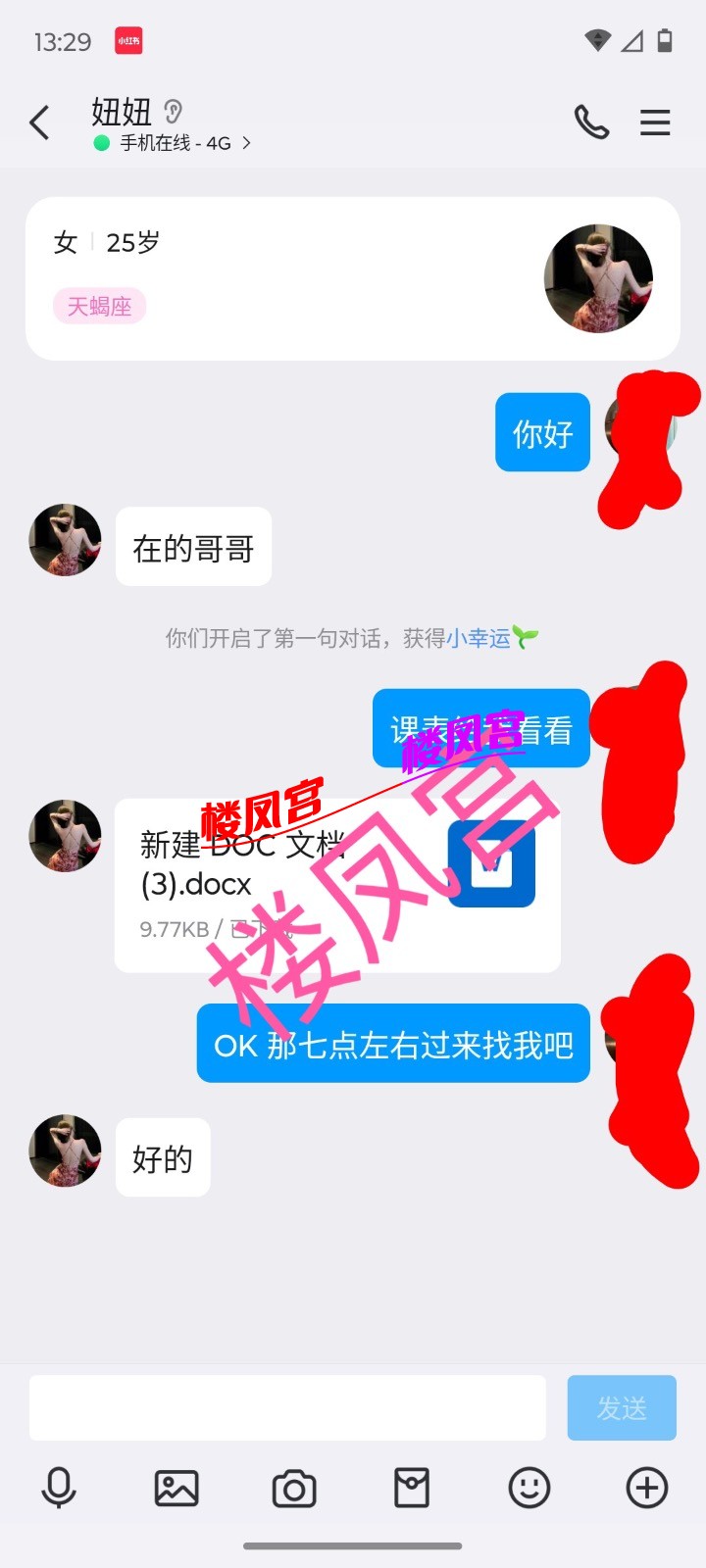Open the 新建 DOC 文档 (3).docx file
The image size is (706, 1568).
point(336,884)
